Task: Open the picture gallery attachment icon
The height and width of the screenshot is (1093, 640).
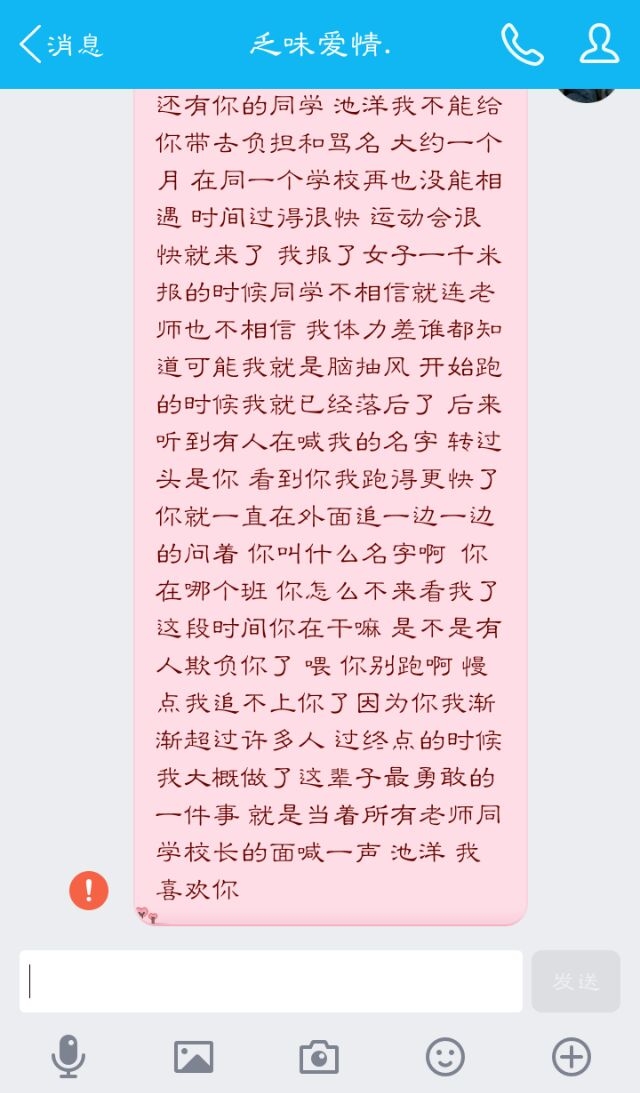Action: [194, 1057]
